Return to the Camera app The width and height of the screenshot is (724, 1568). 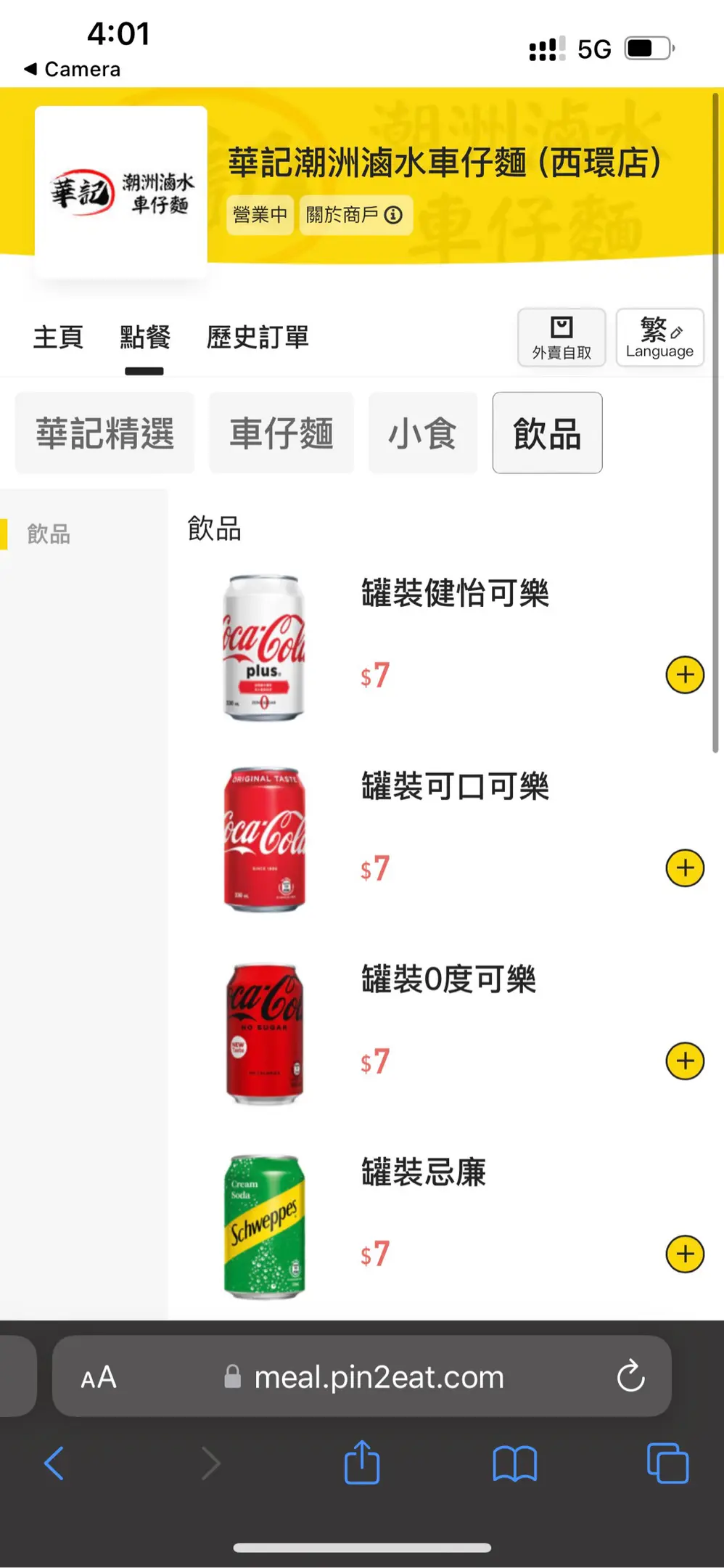[73, 70]
